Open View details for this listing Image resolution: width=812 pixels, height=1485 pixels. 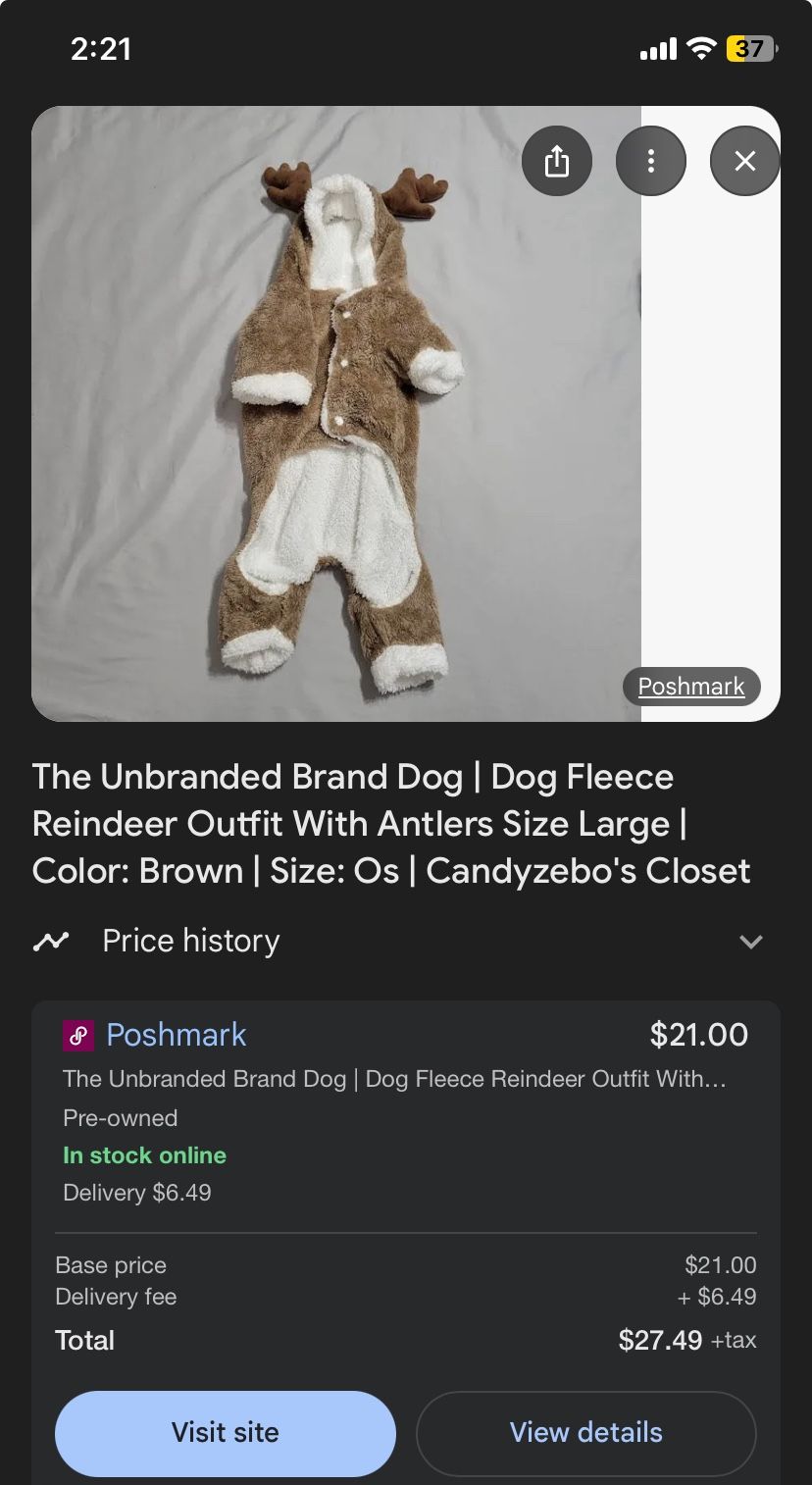pos(585,1433)
